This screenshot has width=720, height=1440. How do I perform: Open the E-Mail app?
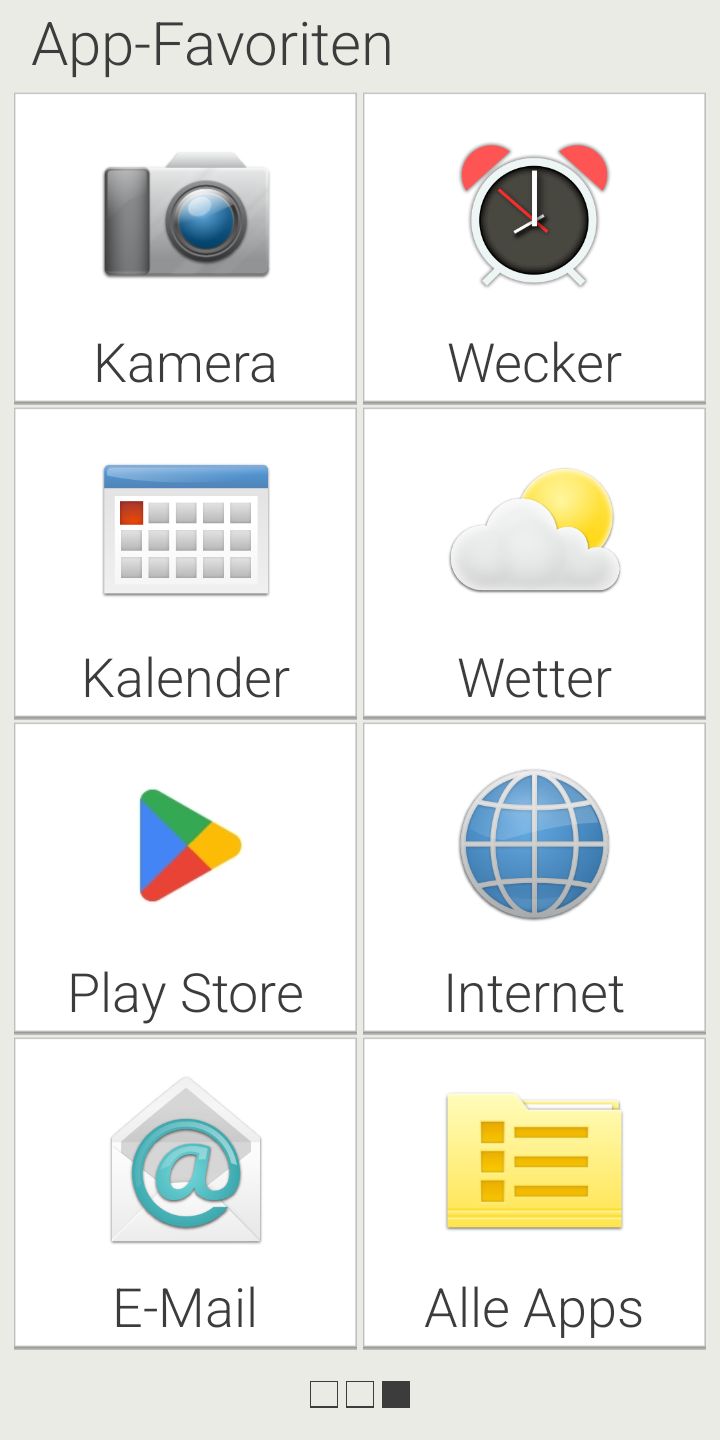pos(186,1192)
